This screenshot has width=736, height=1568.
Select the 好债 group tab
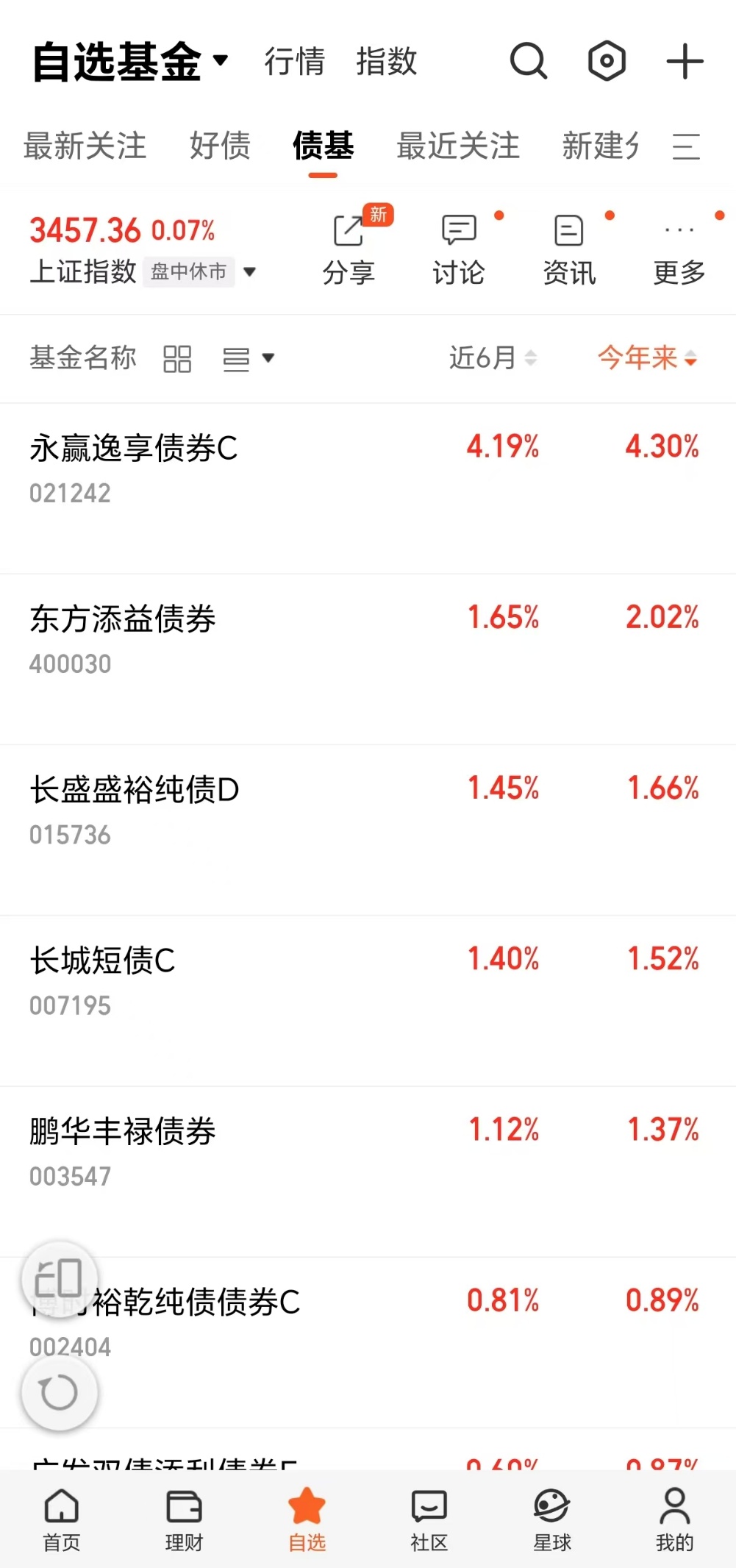(x=220, y=145)
